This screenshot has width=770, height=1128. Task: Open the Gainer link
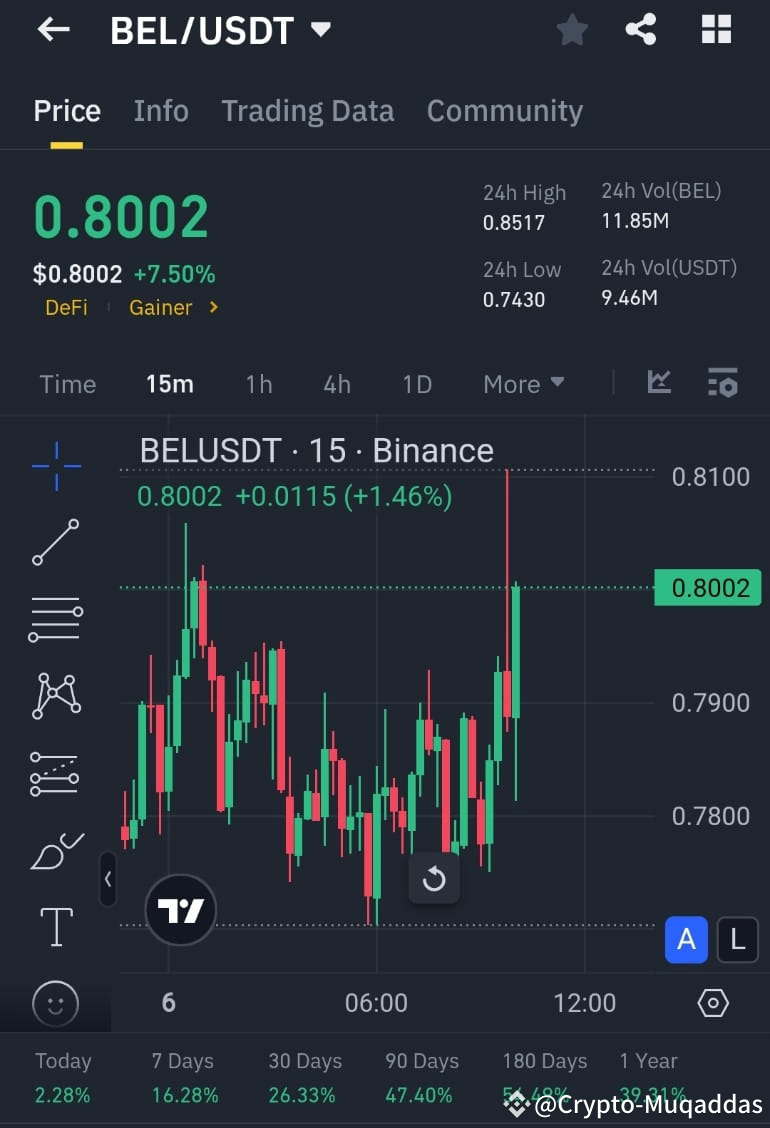160,308
